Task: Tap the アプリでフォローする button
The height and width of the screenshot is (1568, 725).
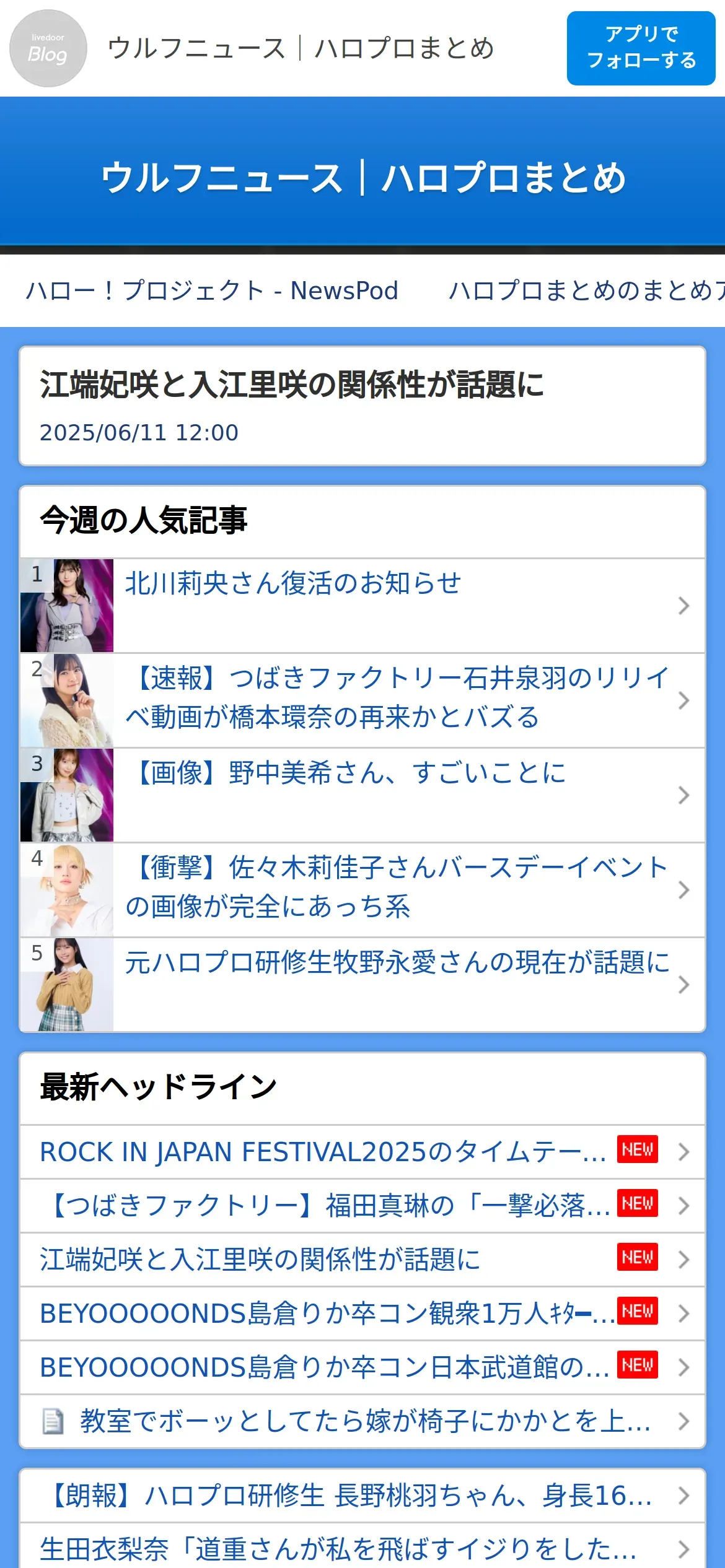Action: pos(641,48)
